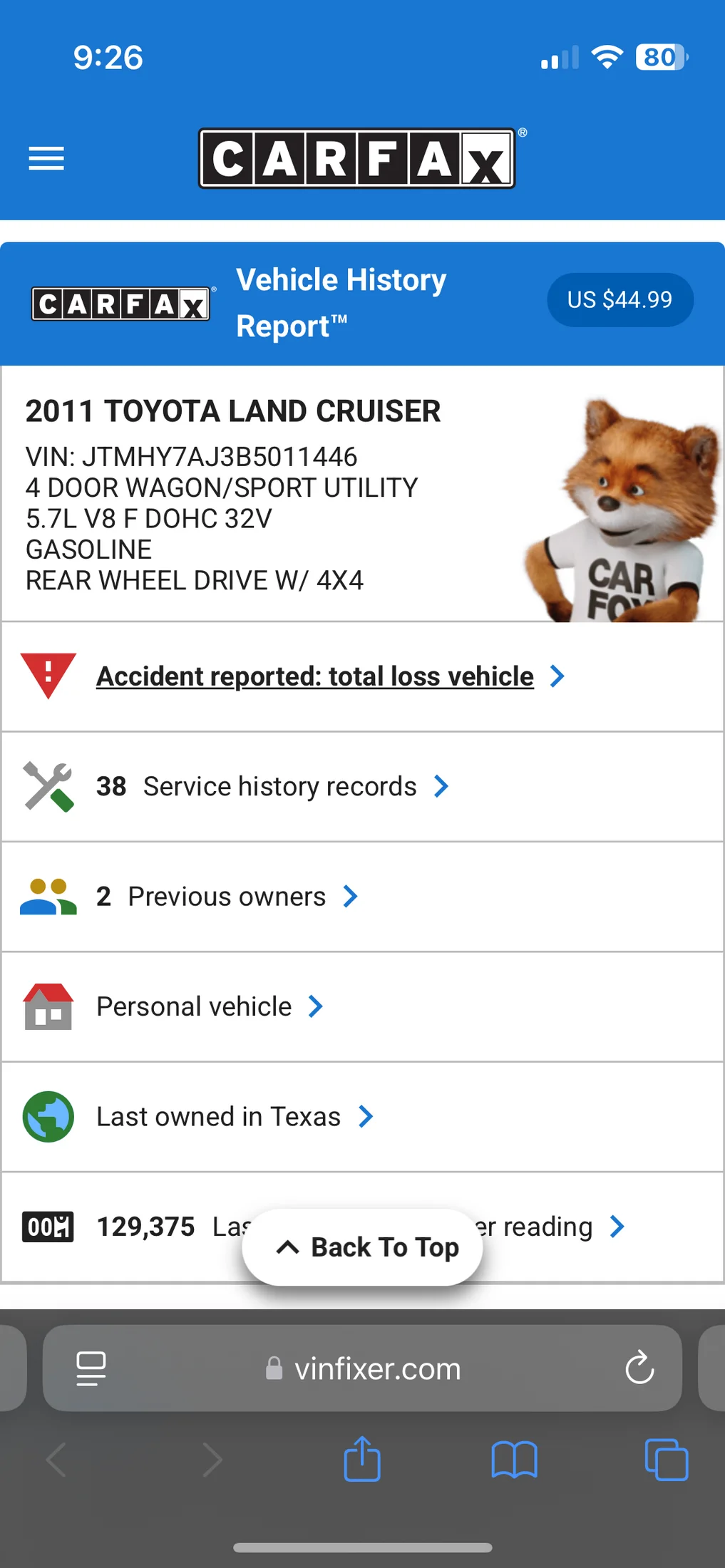View the Last owned in Texas details

coord(218,1117)
